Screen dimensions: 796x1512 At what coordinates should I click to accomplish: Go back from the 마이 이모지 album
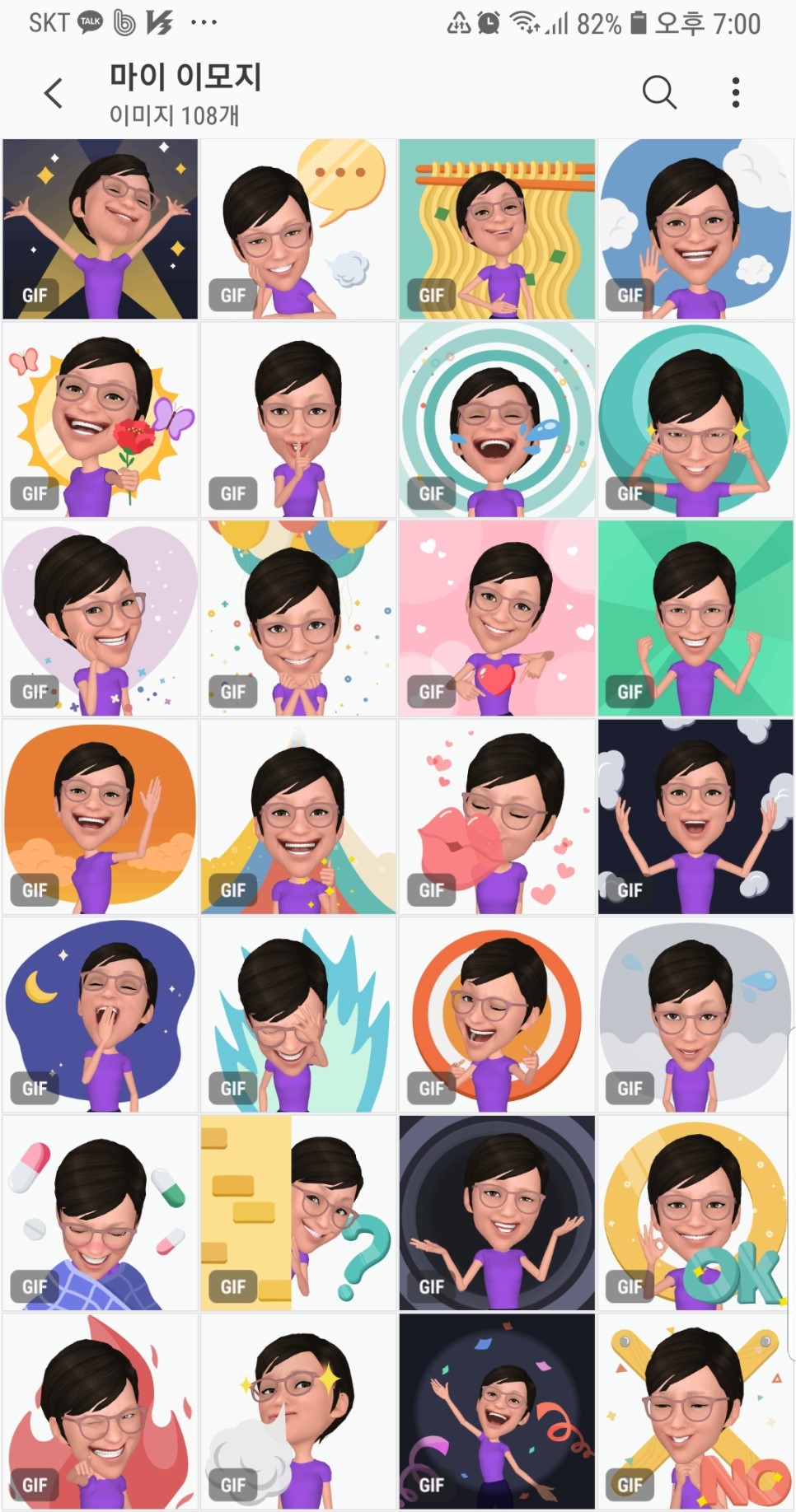click(x=53, y=93)
